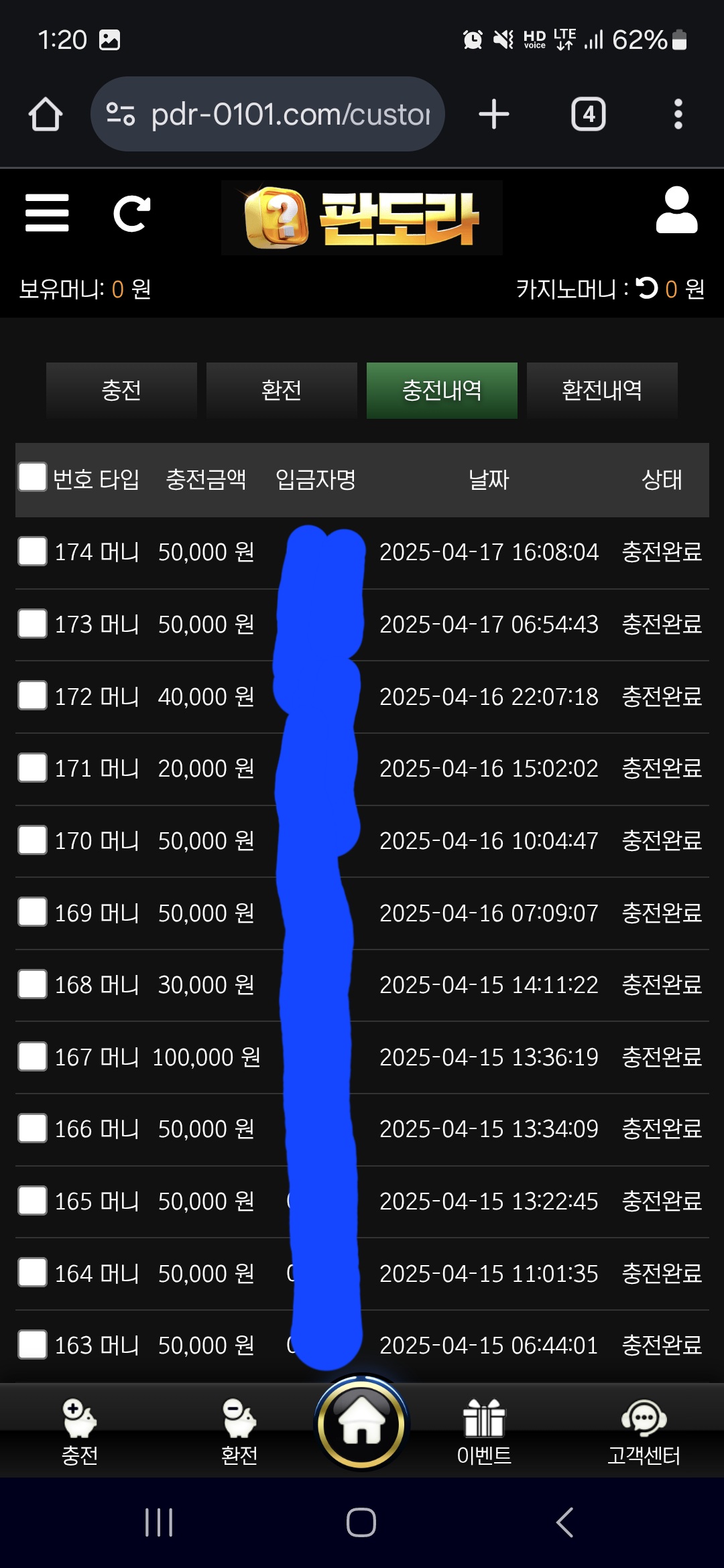Image resolution: width=724 pixels, height=1568 pixels.
Task: Tap the page refresh arrow icon
Action: 131,214
